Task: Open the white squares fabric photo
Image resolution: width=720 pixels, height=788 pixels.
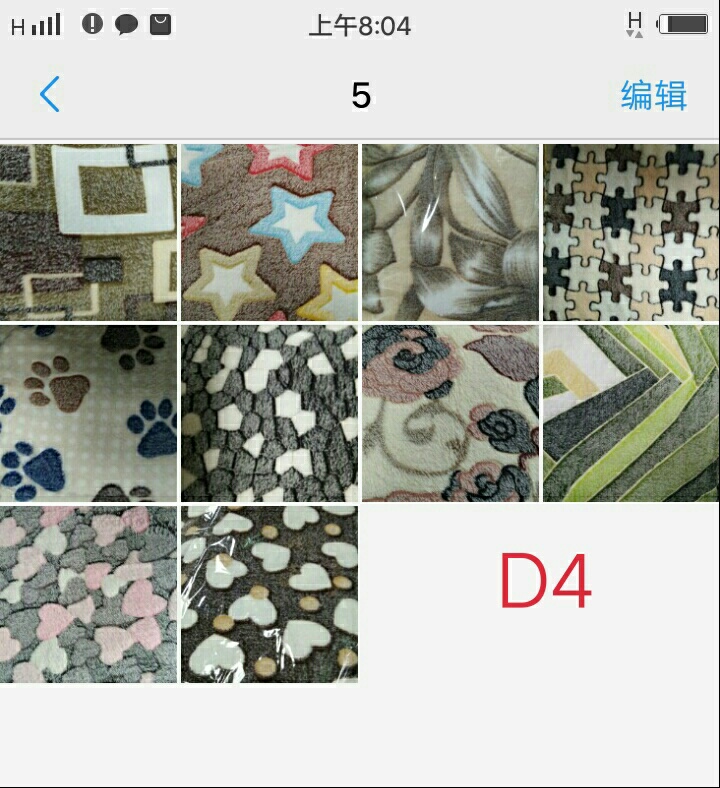Action: coord(88,232)
